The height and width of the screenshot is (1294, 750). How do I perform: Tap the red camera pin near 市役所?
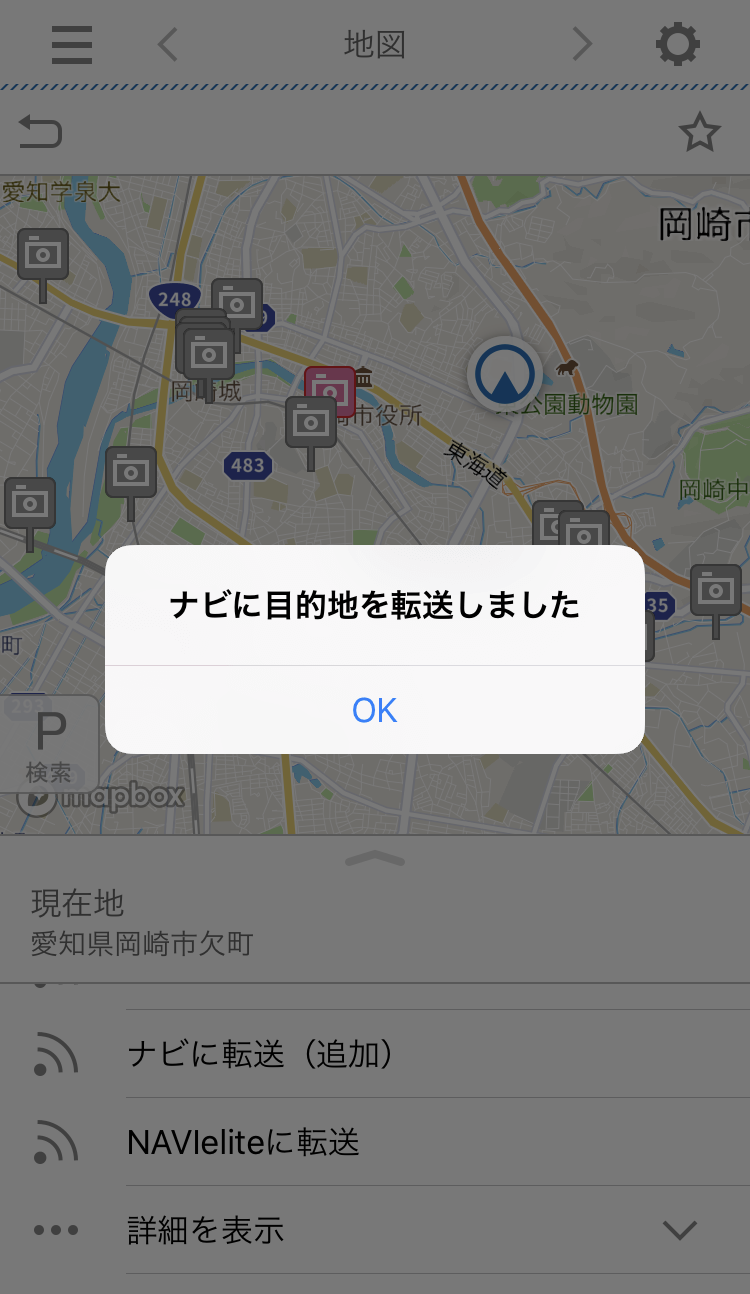(330, 391)
